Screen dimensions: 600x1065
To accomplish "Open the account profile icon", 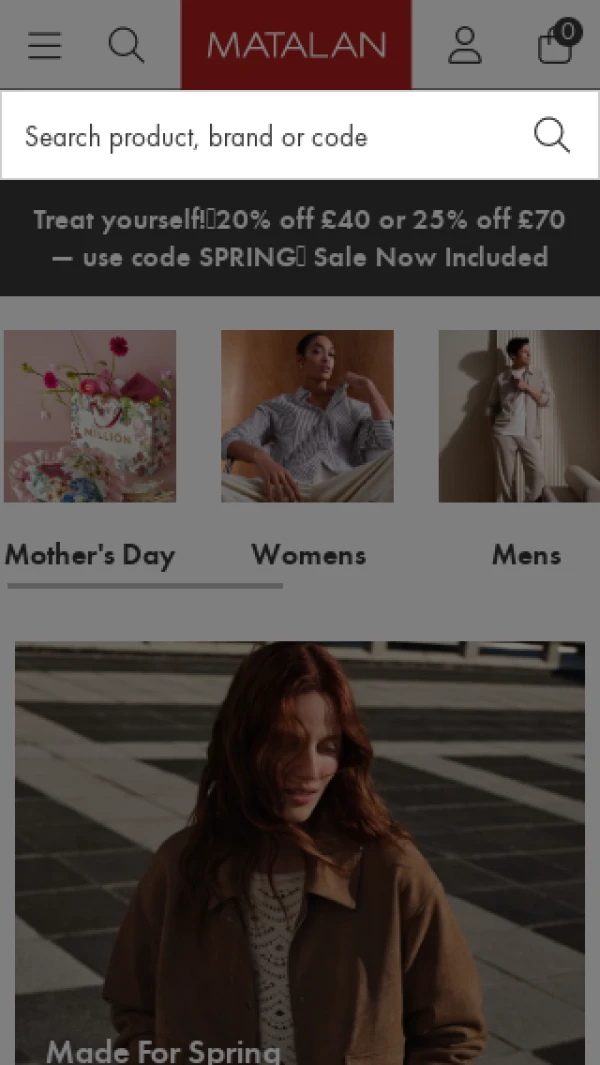I will pos(465,45).
